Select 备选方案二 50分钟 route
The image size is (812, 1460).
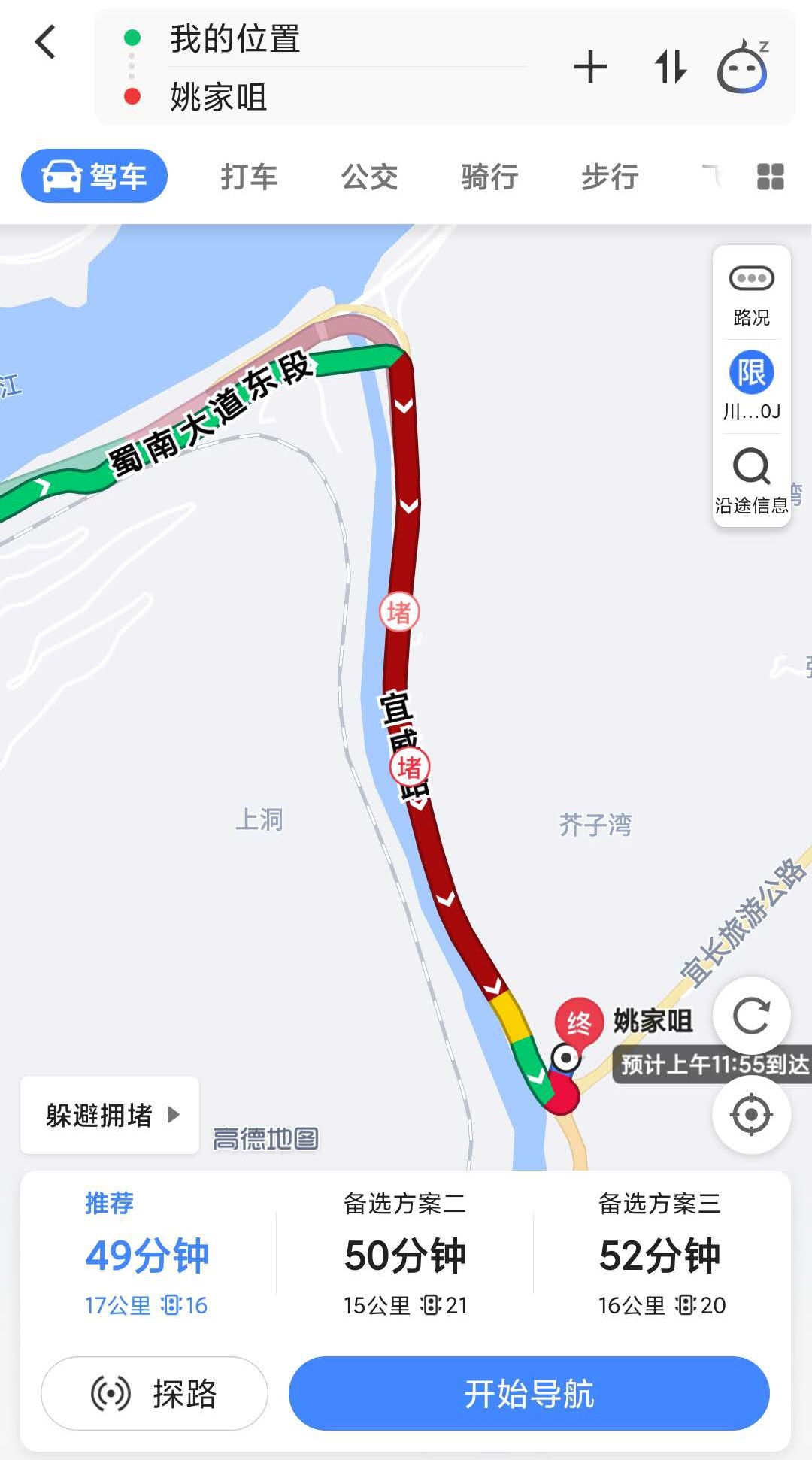point(404,1254)
